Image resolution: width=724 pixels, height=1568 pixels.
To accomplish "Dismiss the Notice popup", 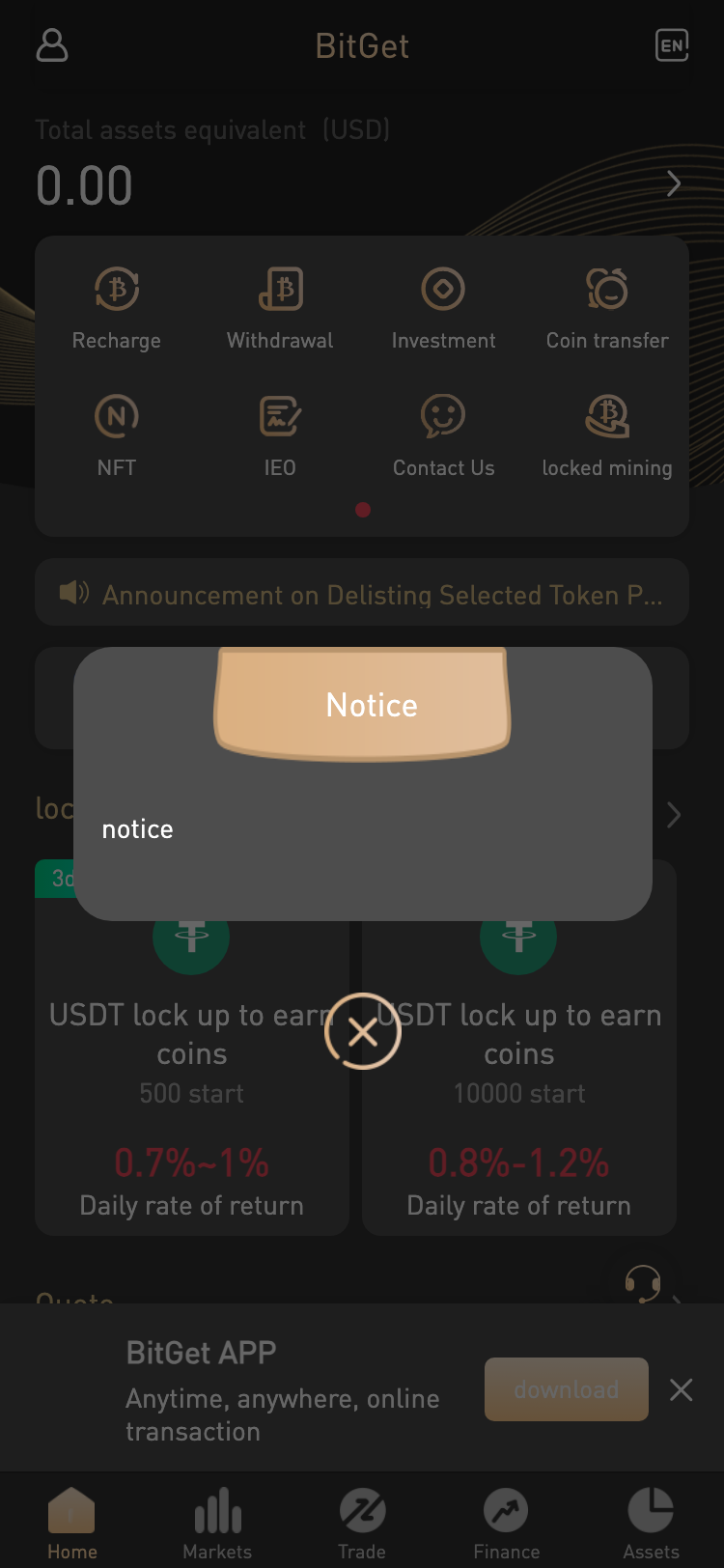I will [x=362, y=1030].
